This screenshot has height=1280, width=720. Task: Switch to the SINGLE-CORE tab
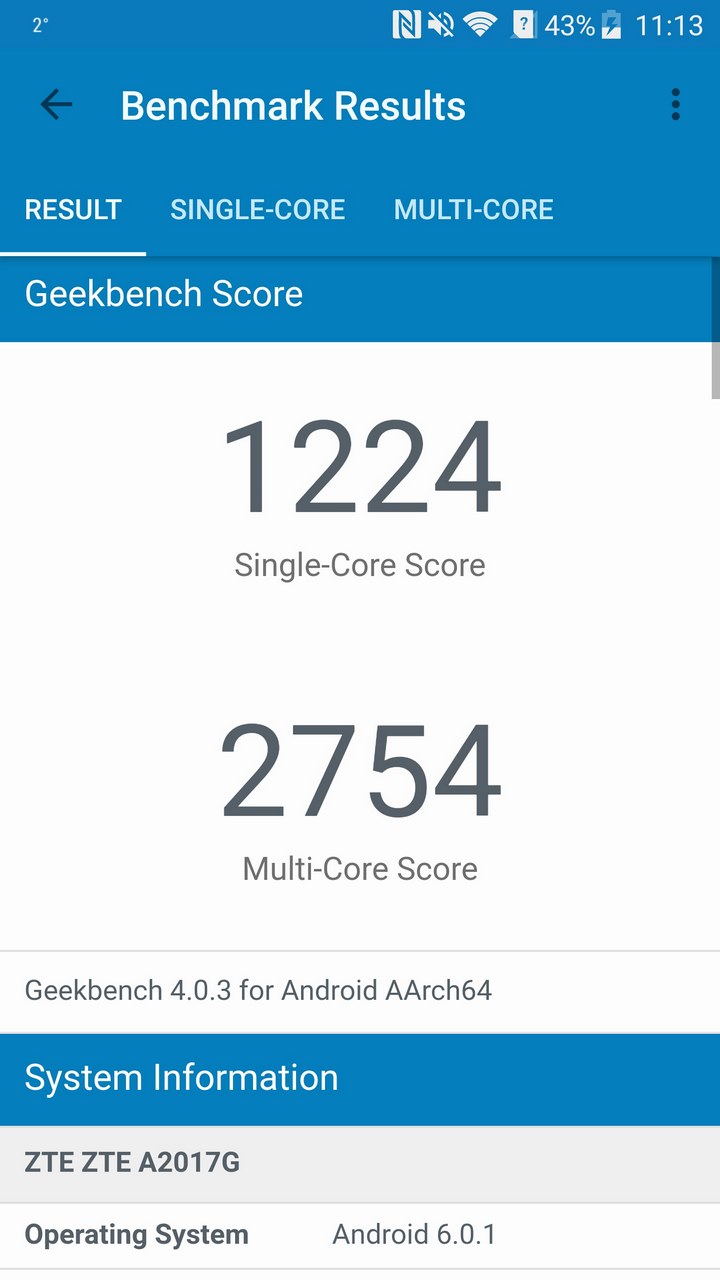pos(258,210)
